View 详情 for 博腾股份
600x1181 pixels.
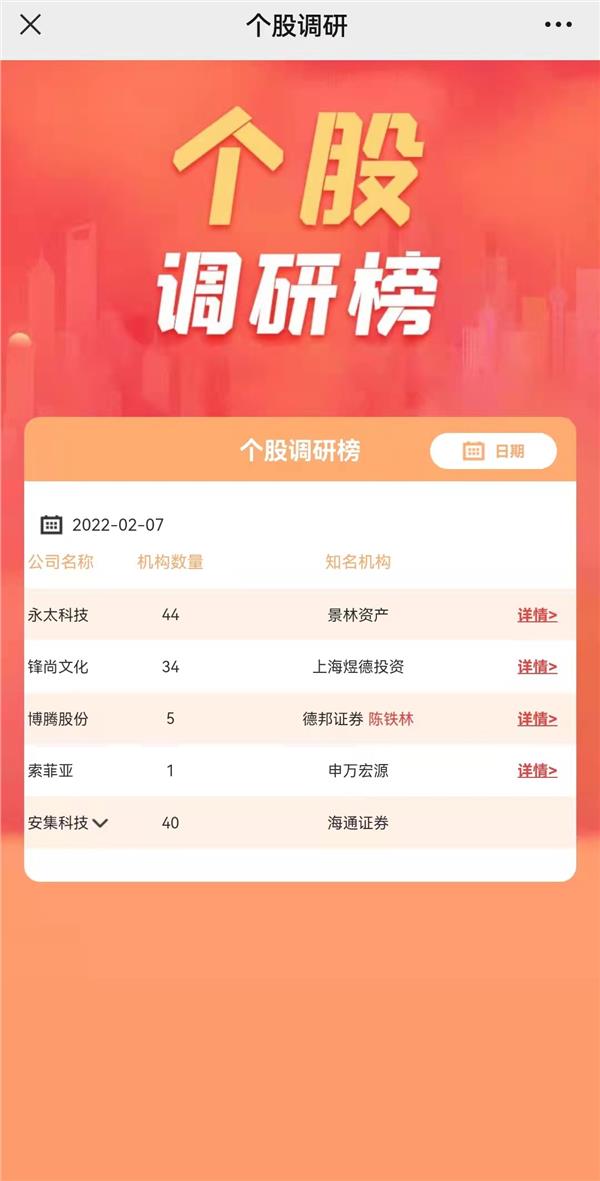[537, 719]
